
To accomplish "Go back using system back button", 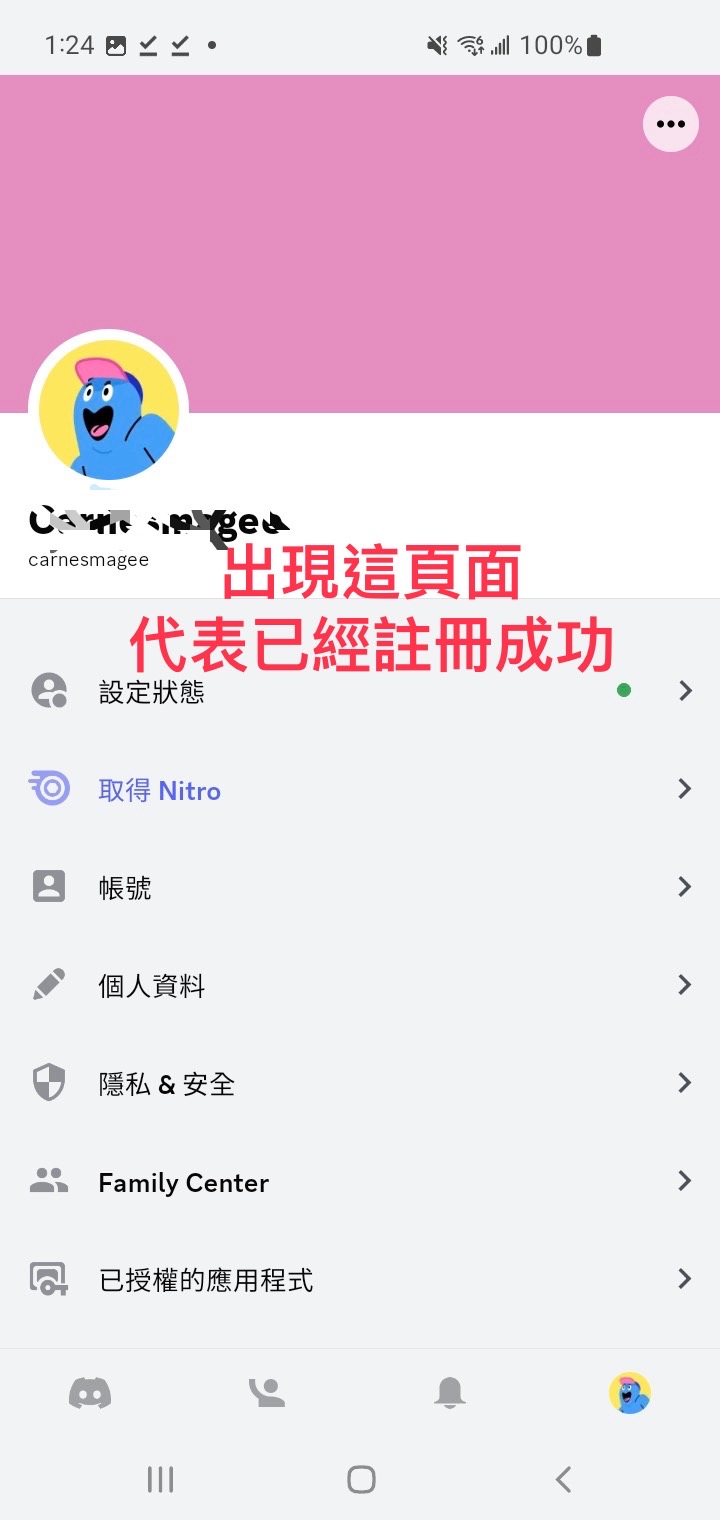I will coord(563,1479).
